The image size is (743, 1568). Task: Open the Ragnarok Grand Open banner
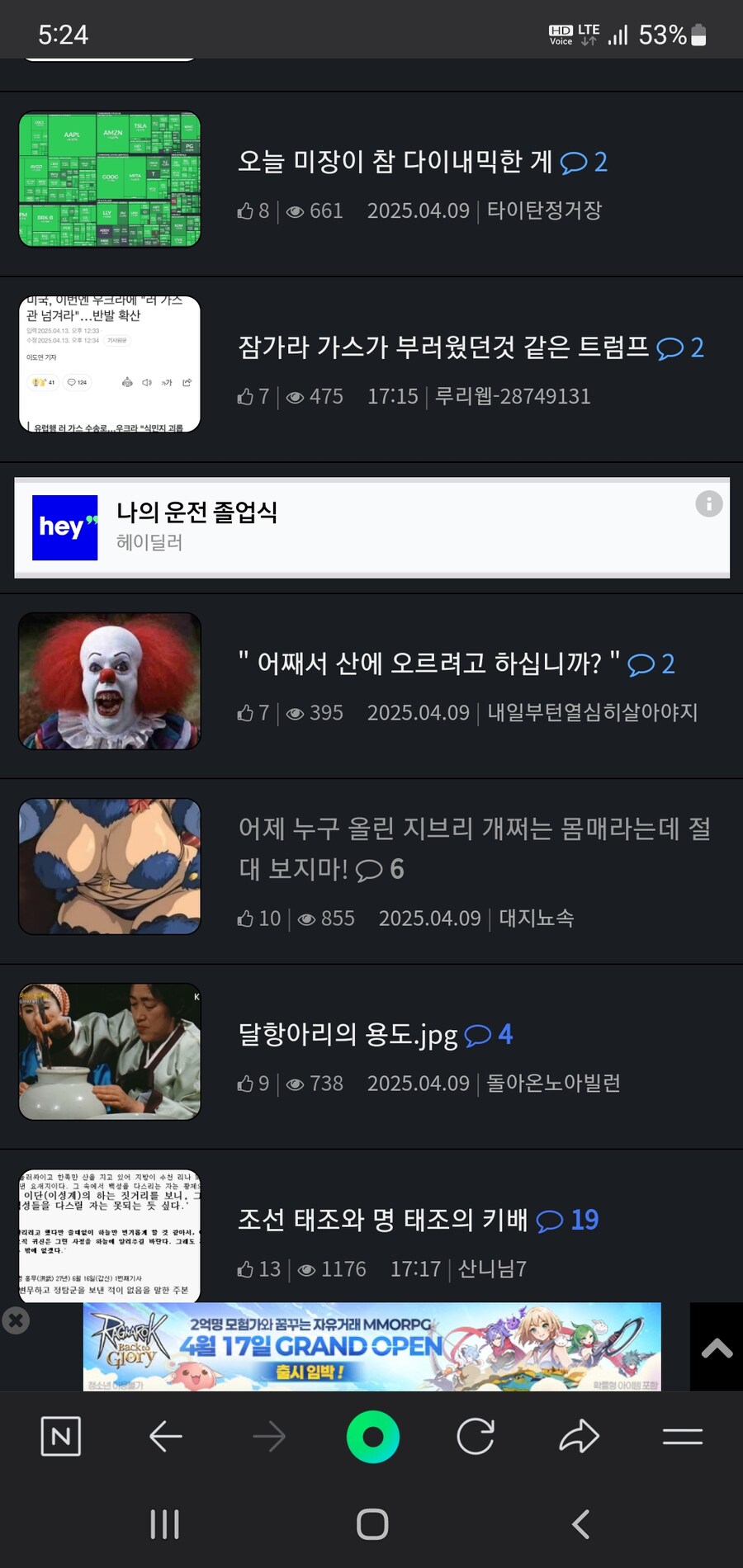tap(371, 1347)
